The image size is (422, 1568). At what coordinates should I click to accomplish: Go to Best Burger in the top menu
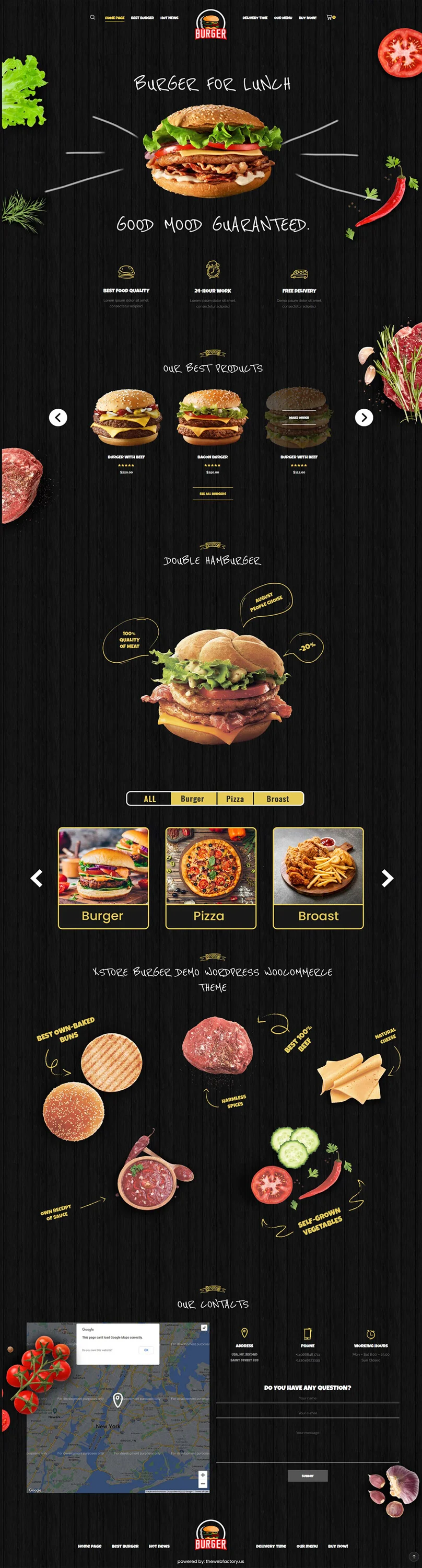click(x=142, y=18)
